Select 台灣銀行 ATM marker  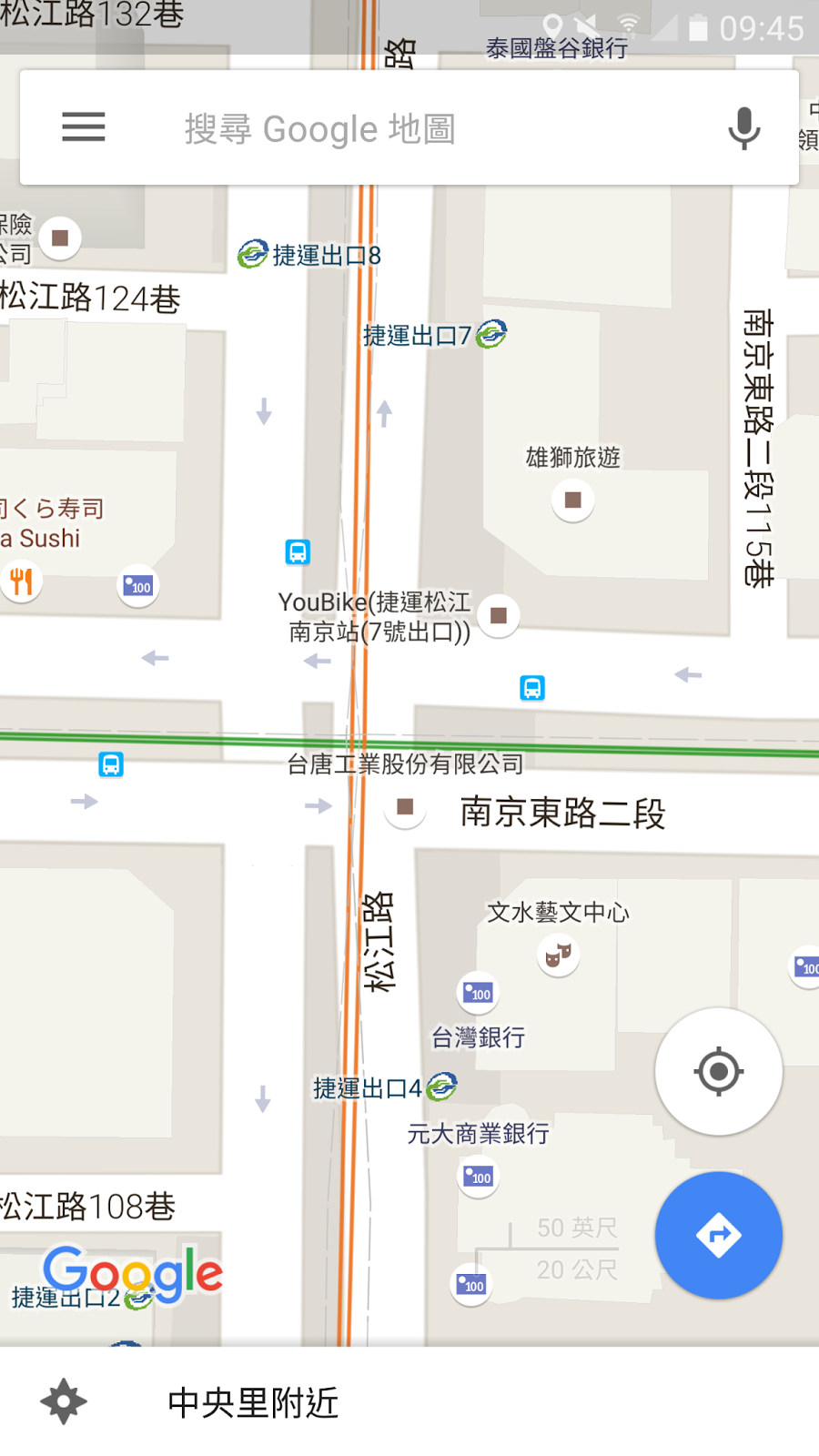[478, 993]
